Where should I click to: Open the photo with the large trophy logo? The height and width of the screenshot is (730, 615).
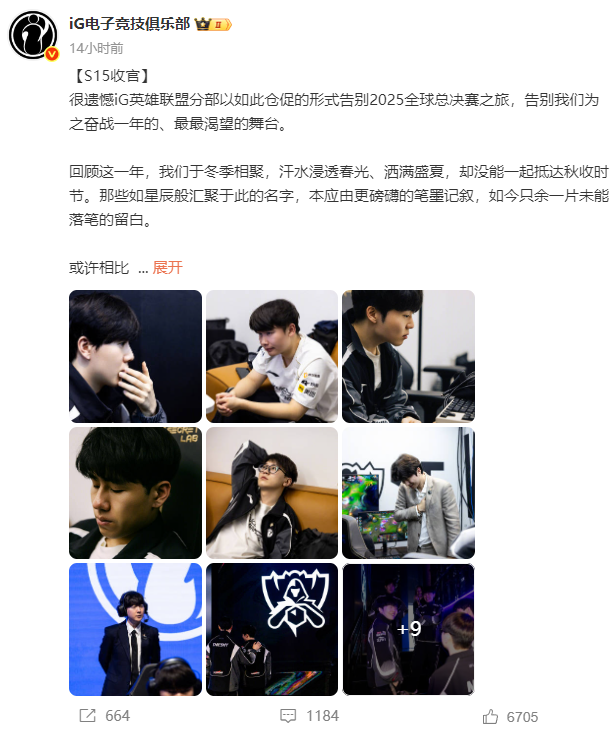coord(272,629)
